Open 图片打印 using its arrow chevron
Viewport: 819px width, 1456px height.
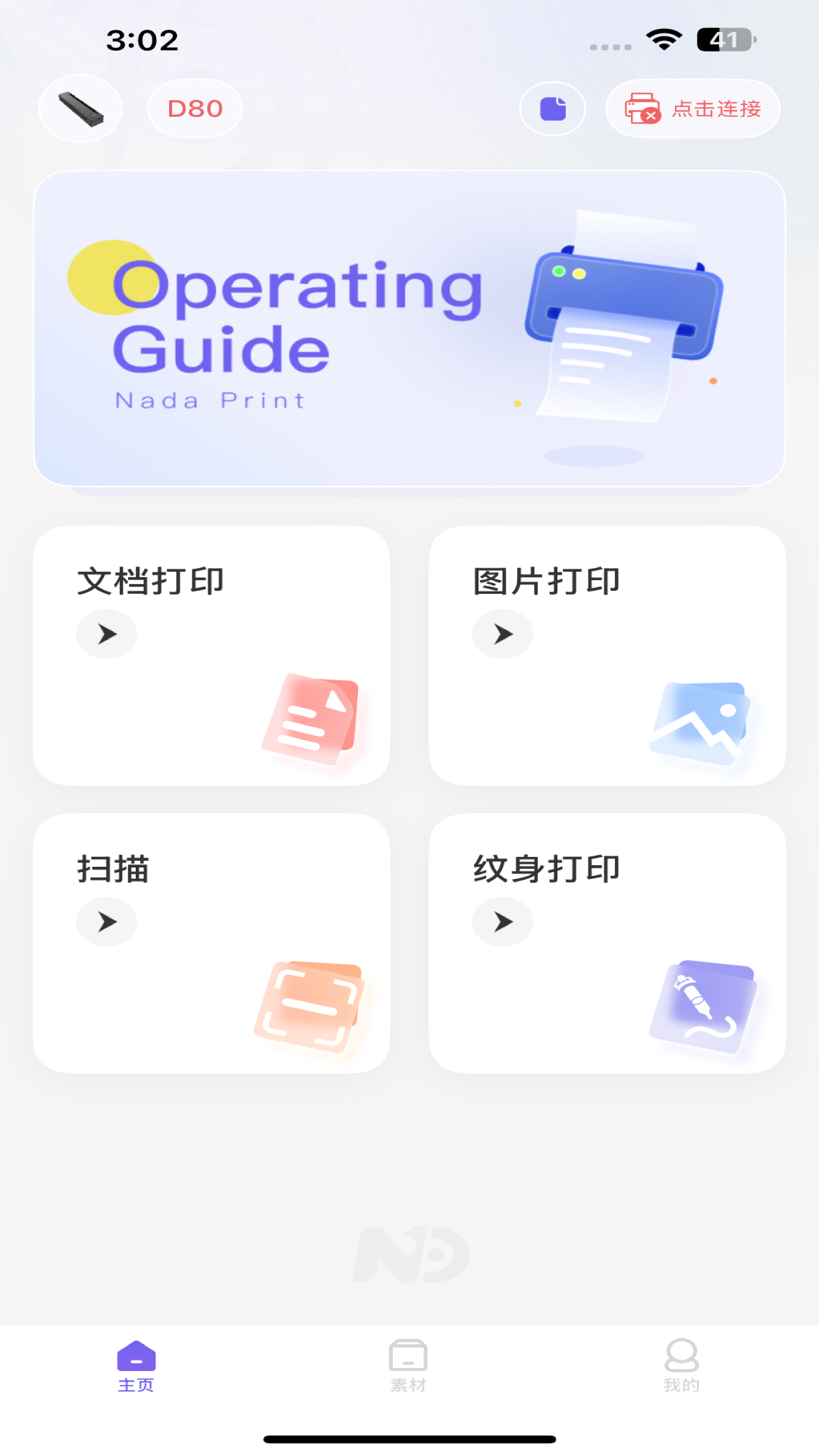(x=502, y=633)
